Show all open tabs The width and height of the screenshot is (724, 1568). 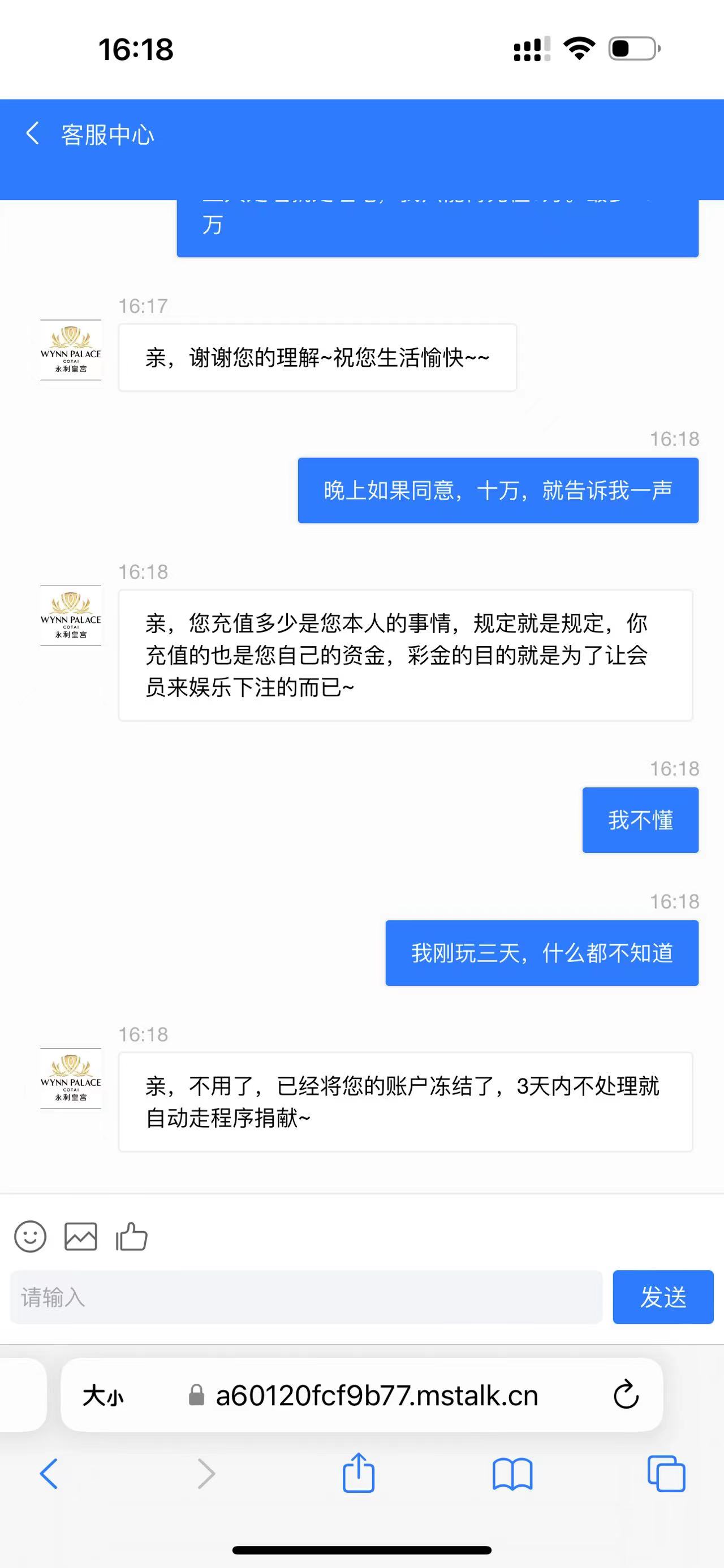click(x=666, y=1474)
